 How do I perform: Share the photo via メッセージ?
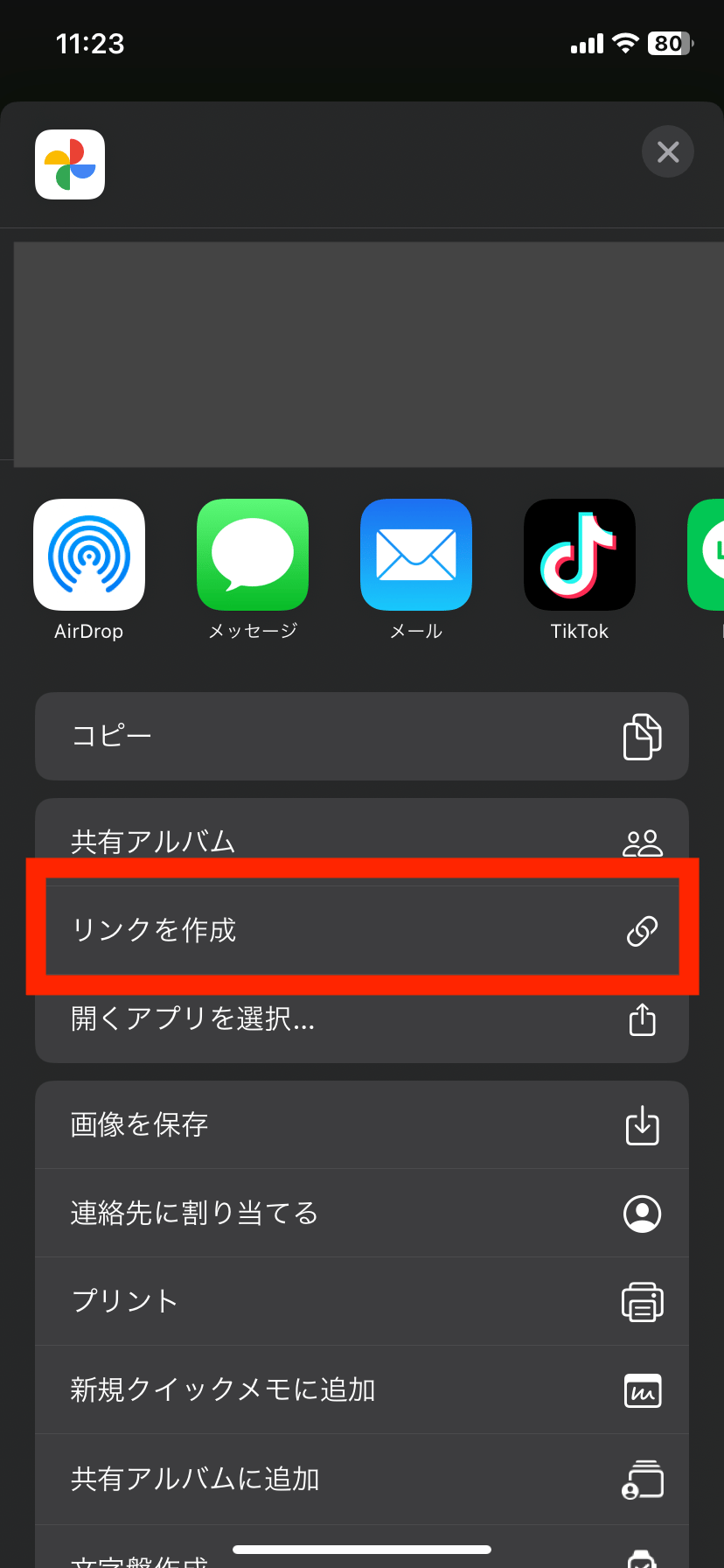click(252, 554)
